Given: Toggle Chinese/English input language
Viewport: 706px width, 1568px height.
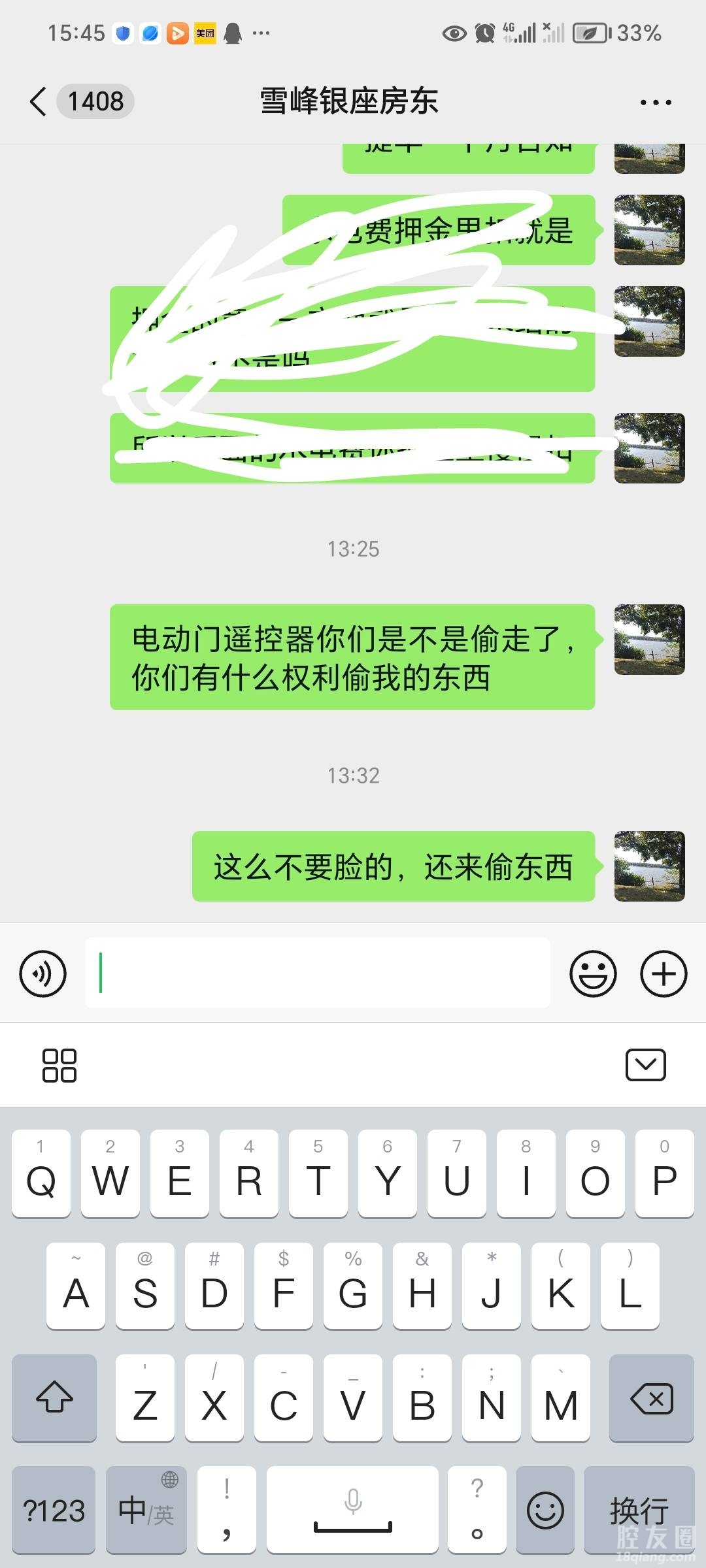Looking at the screenshot, I should tap(146, 1511).
